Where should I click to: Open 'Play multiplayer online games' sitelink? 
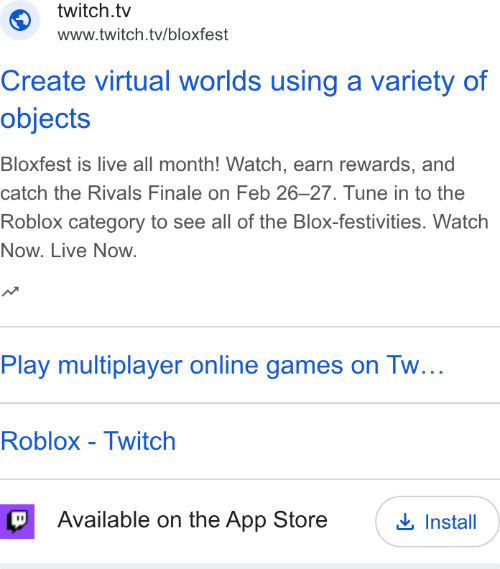(x=222, y=365)
